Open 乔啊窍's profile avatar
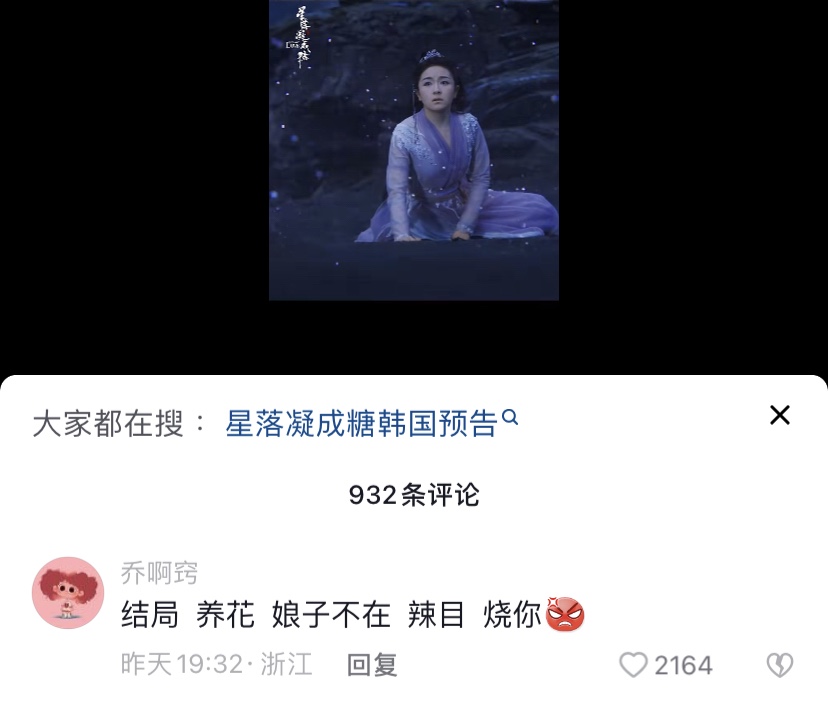This screenshot has width=828, height=717. tap(68, 593)
